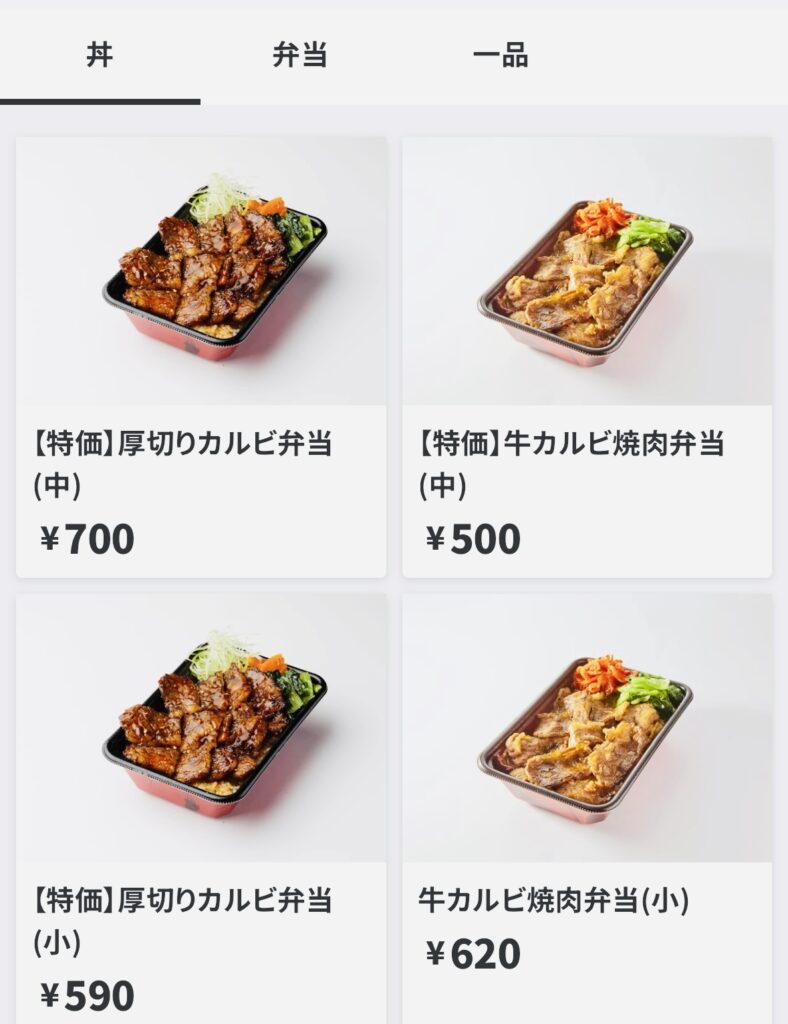This screenshot has height=1024, width=788.
Task: Choose 【特価】厚切りカルビ弁当(小) for ¥590
Action: click(201, 810)
